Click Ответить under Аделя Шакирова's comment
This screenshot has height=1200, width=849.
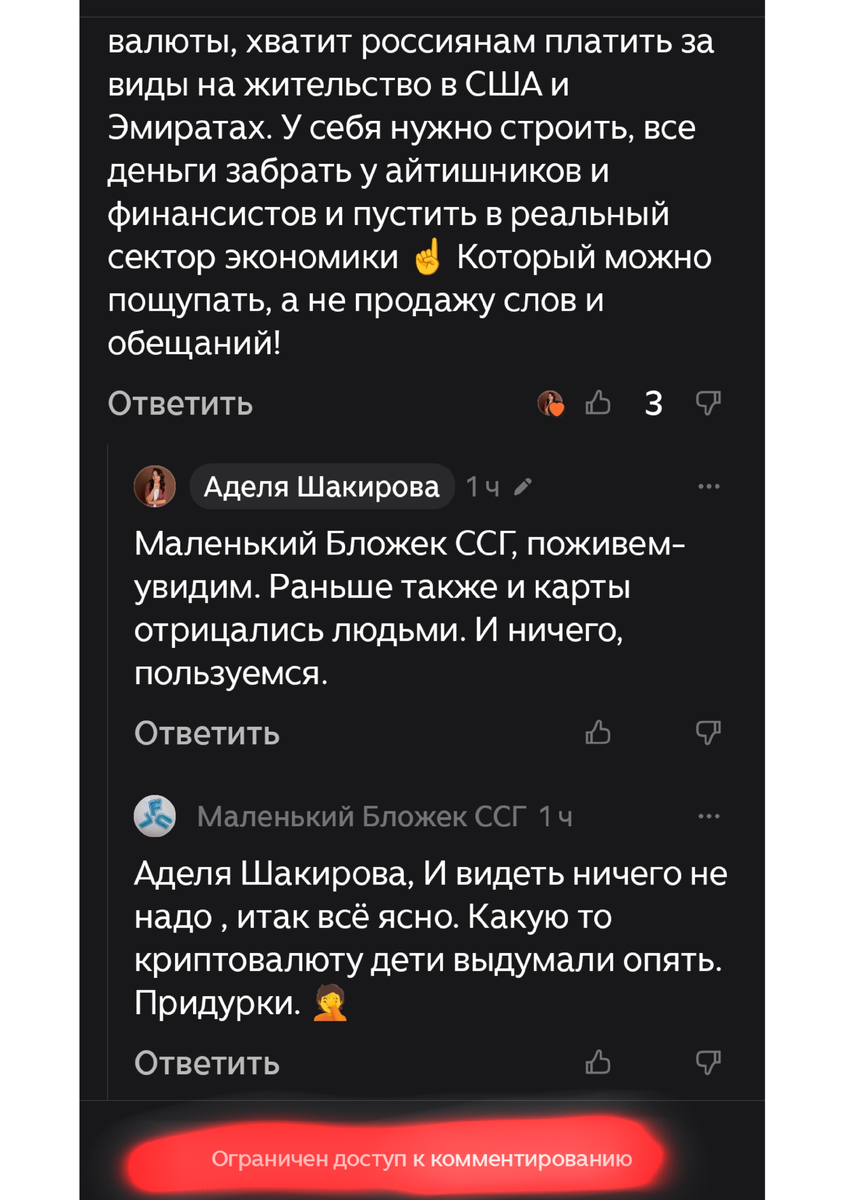pos(205,733)
